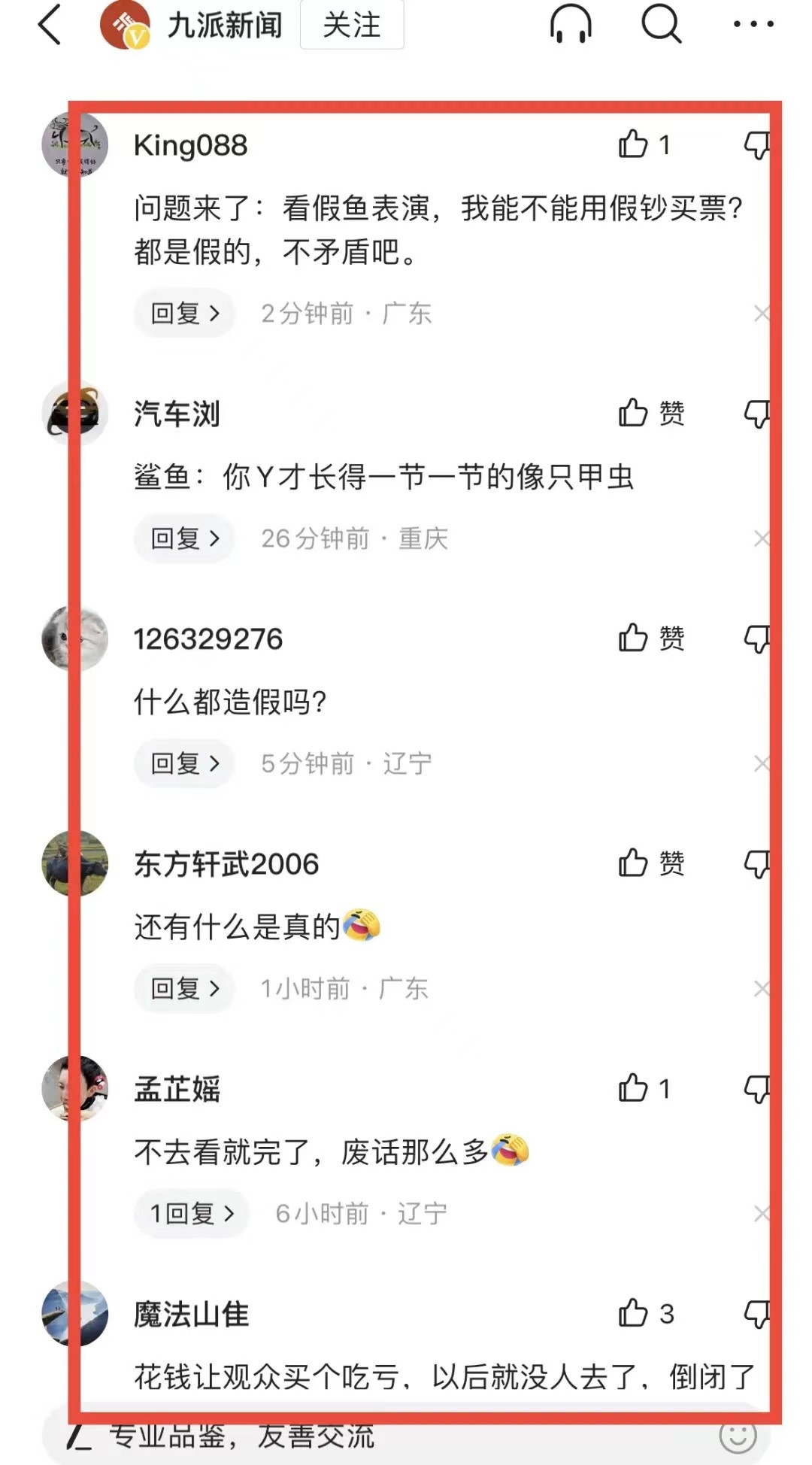Like the comment by 126329276
The image size is (812, 1465).
click(633, 638)
